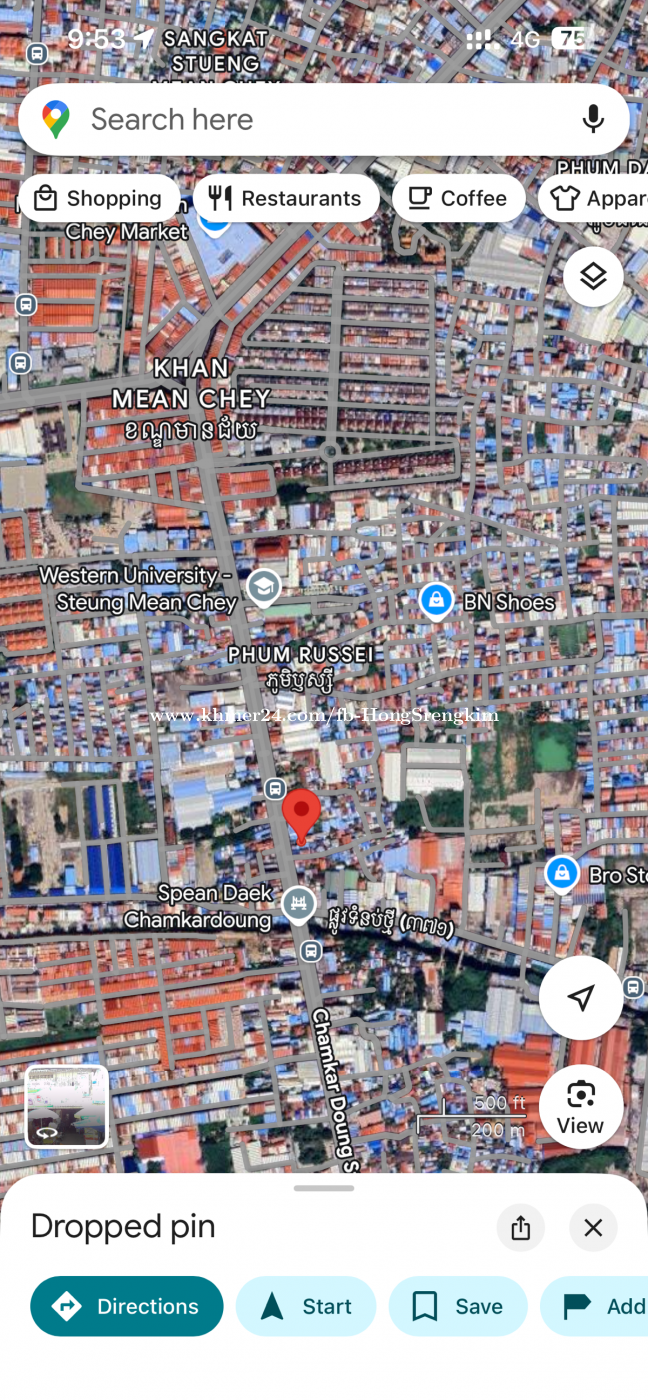Viewport: 648px width, 1400px height.
Task: Open the Street View thumbnail
Action: point(67,1105)
